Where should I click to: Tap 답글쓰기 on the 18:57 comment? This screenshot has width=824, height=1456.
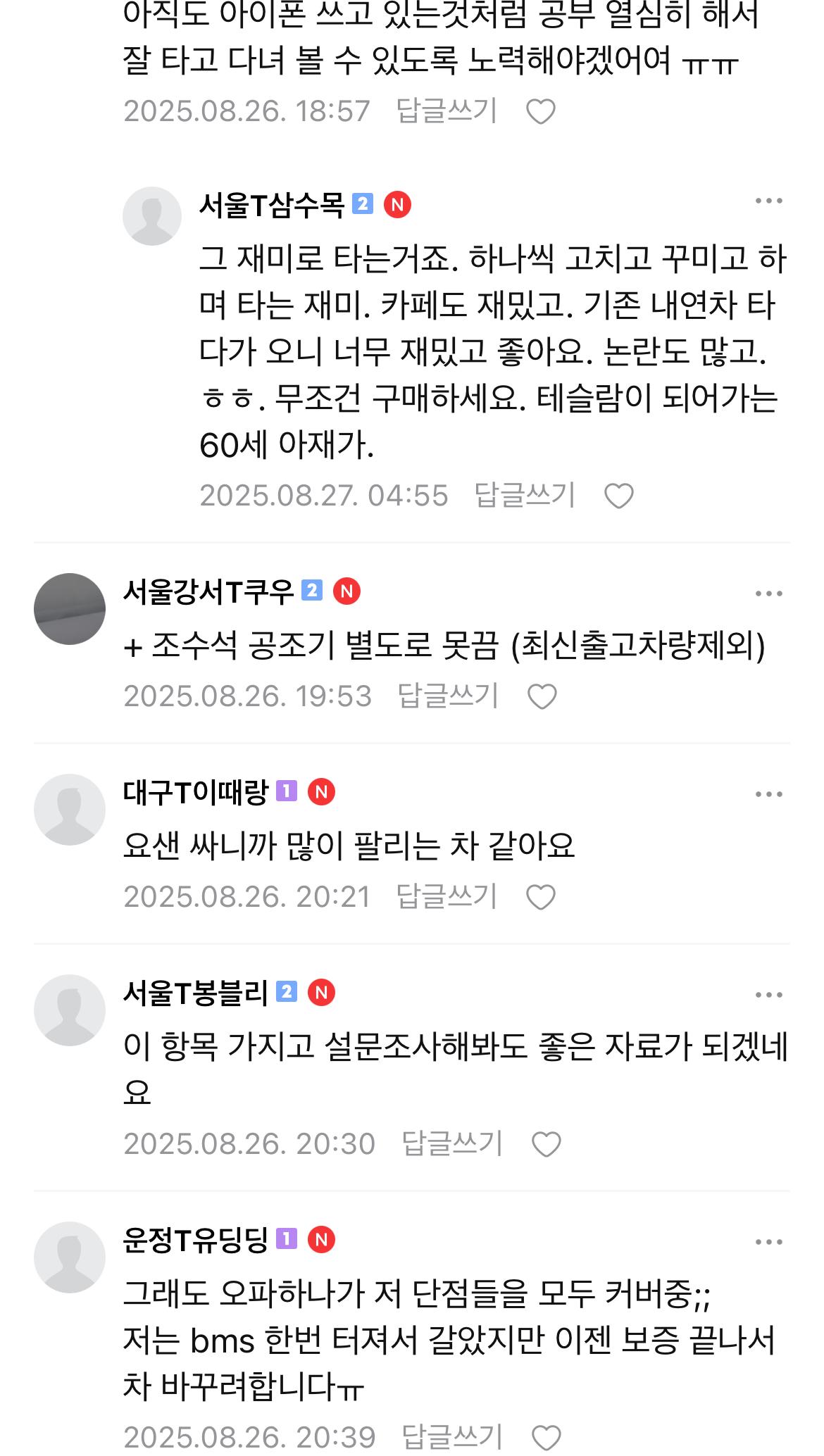point(447,111)
